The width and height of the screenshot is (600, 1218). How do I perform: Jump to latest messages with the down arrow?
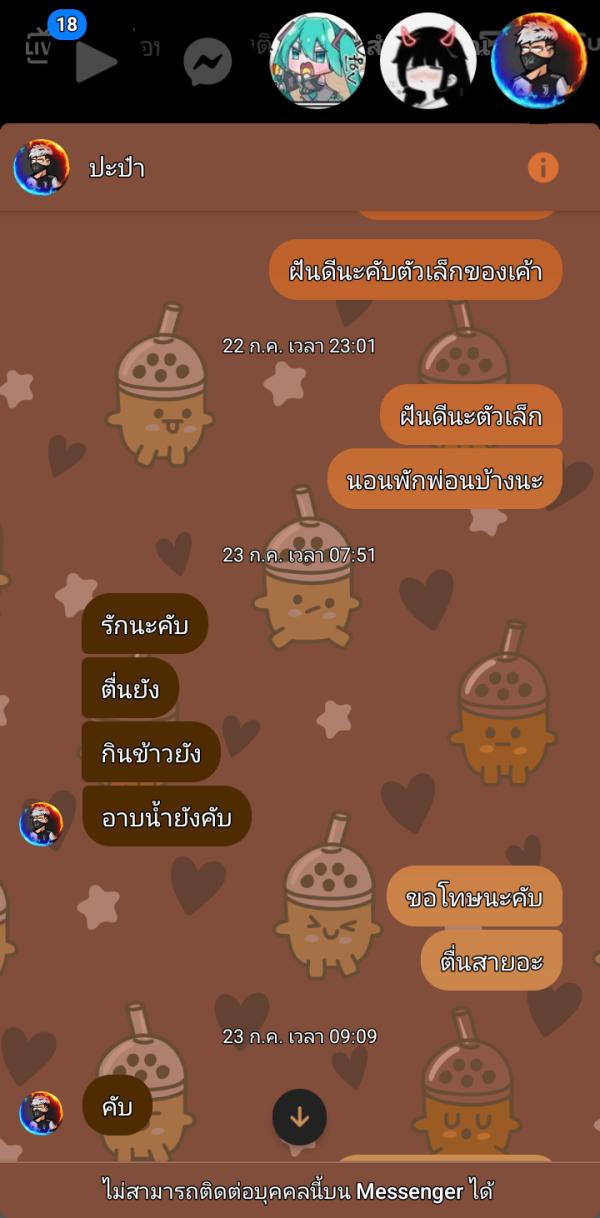pos(299,1116)
